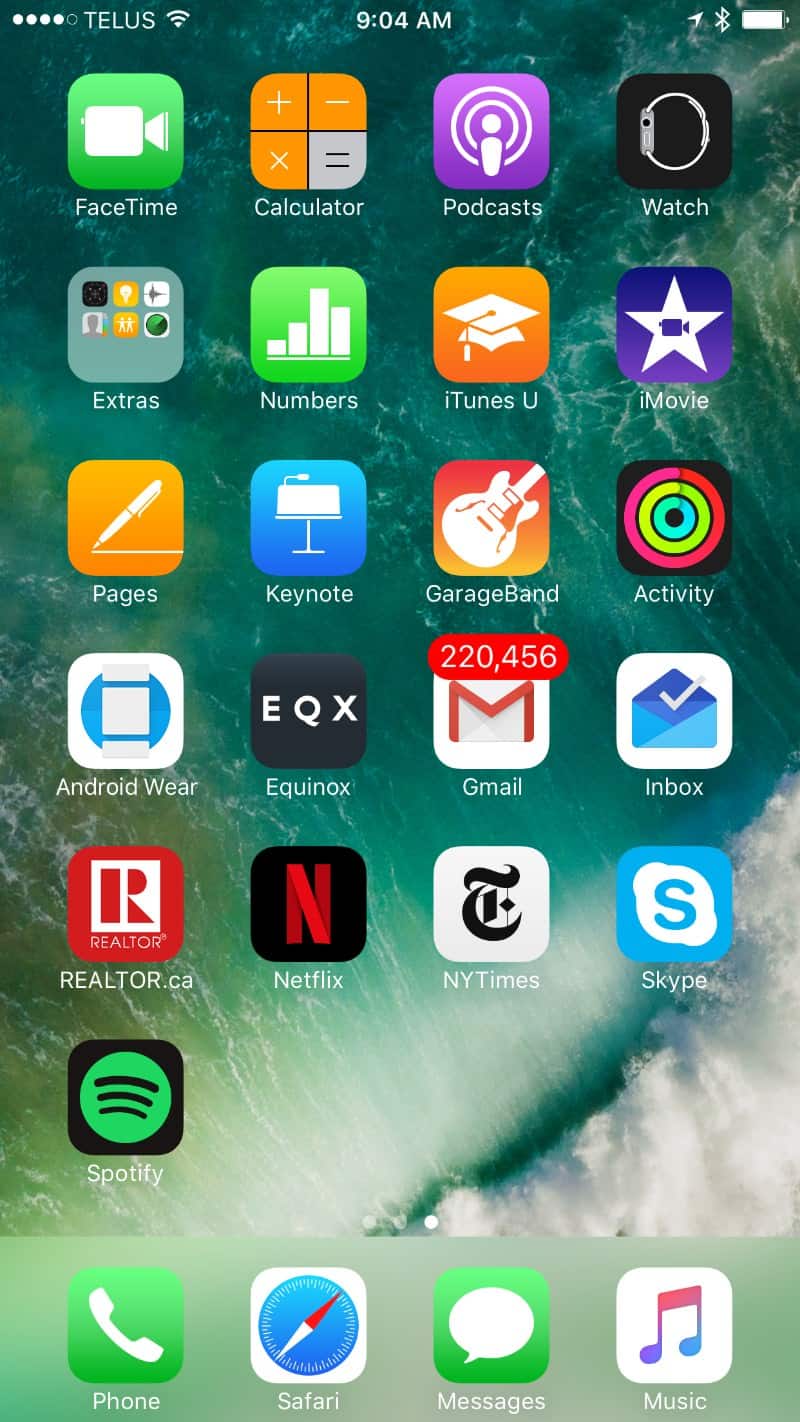Open Messages in the dock
Viewport: 800px width, 1422px height.
pyautogui.click(x=491, y=1325)
